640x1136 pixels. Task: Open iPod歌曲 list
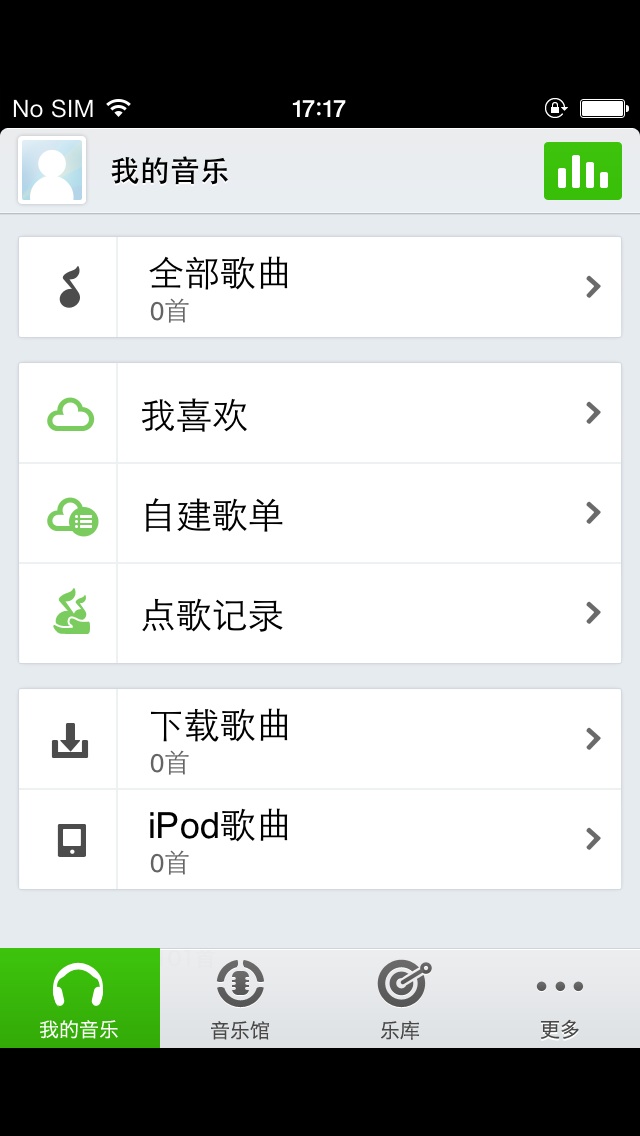(x=320, y=839)
